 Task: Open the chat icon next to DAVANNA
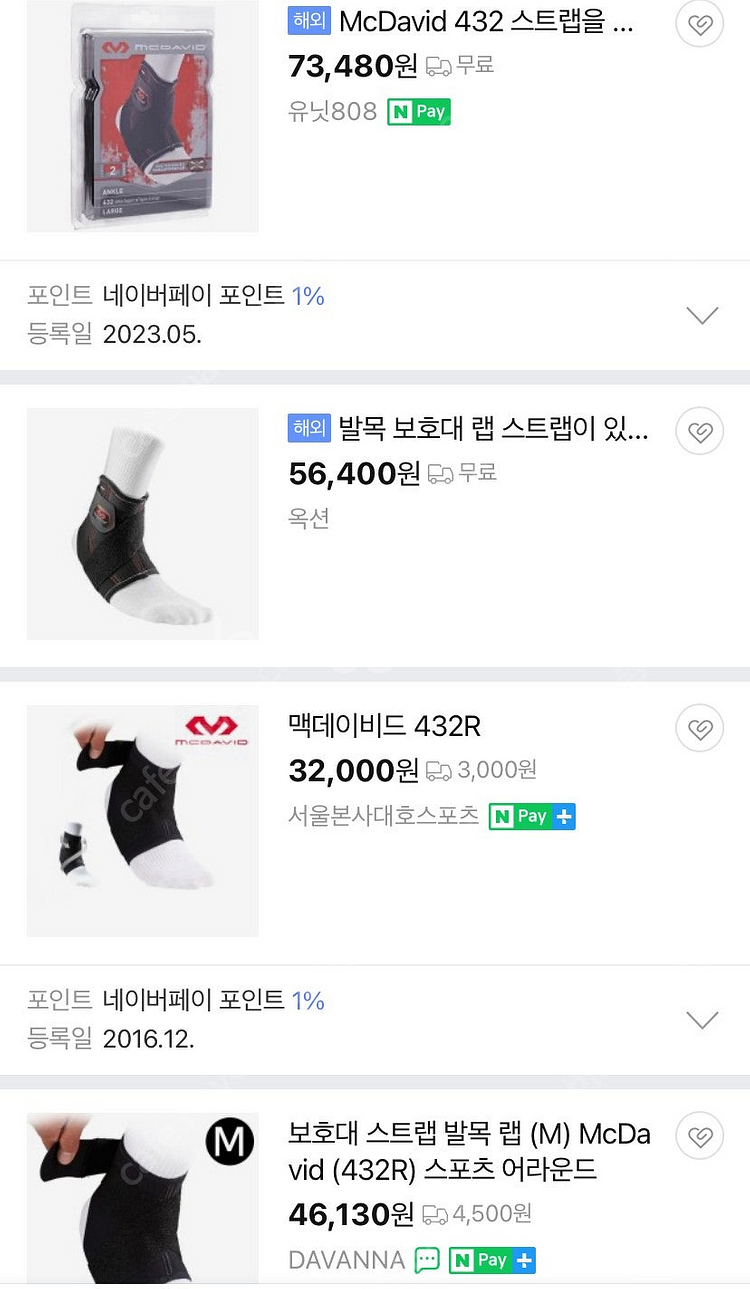[x=427, y=1260]
